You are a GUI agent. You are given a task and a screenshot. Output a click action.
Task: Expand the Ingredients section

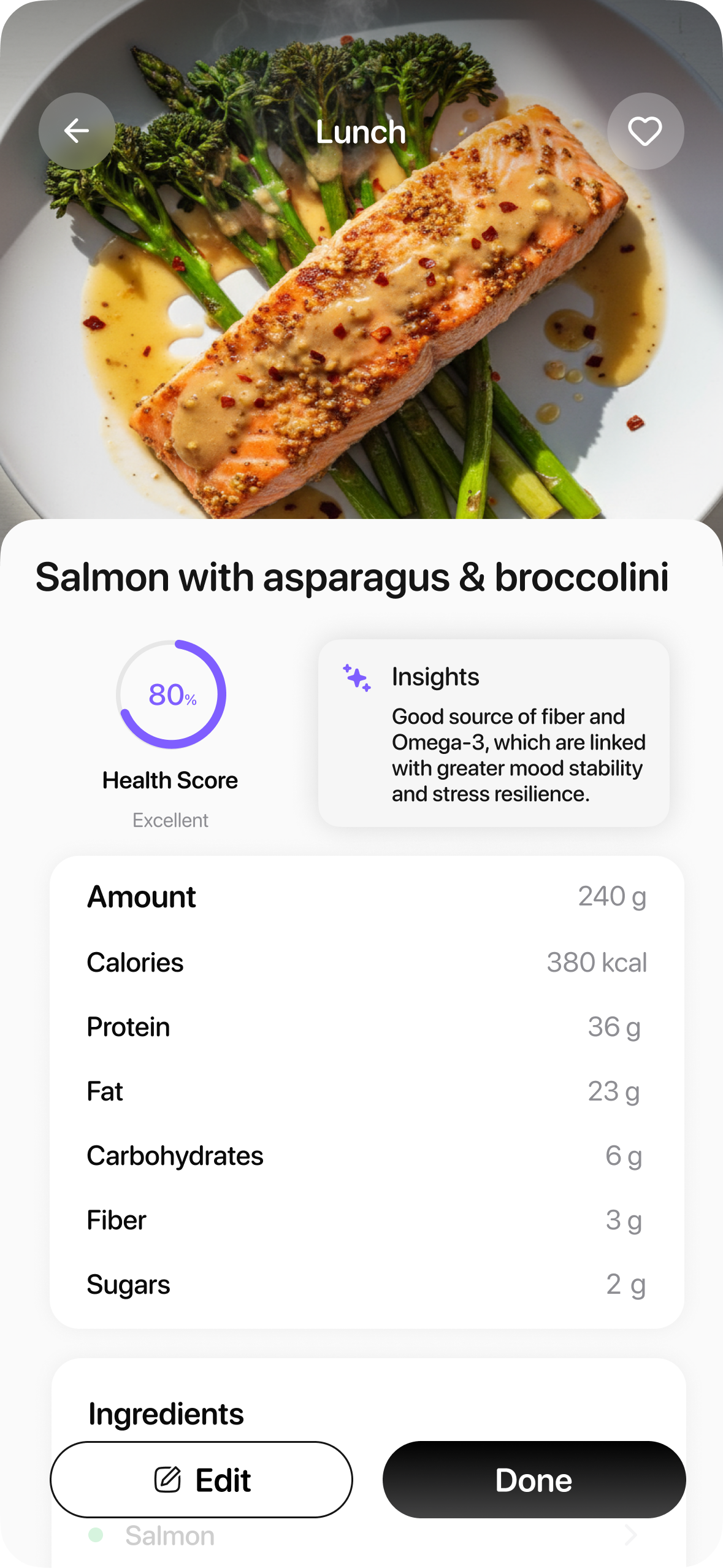167,1413
